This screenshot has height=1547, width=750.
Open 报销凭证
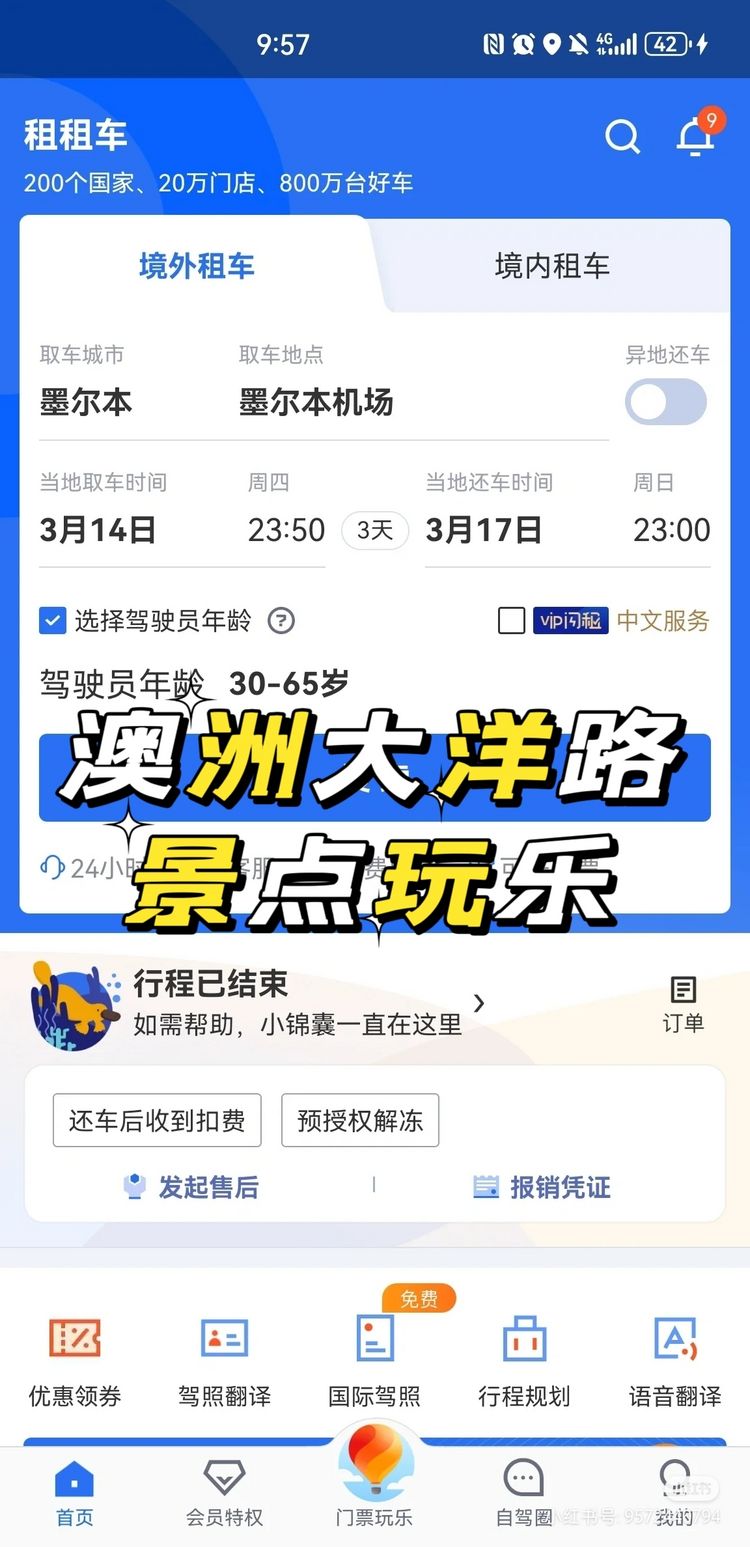(541, 1187)
